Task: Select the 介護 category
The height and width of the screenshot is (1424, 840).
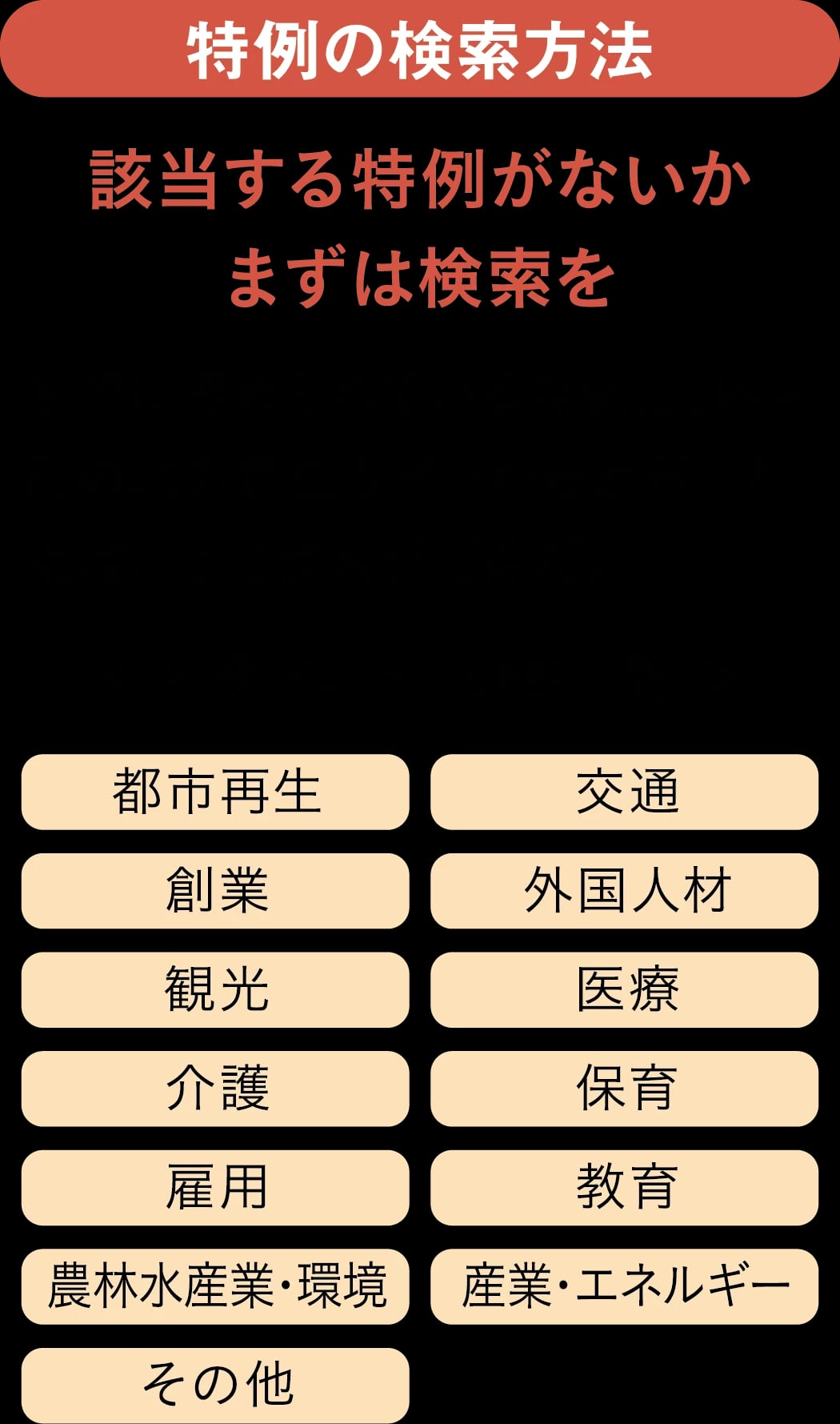Action: (x=215, y=1089)
